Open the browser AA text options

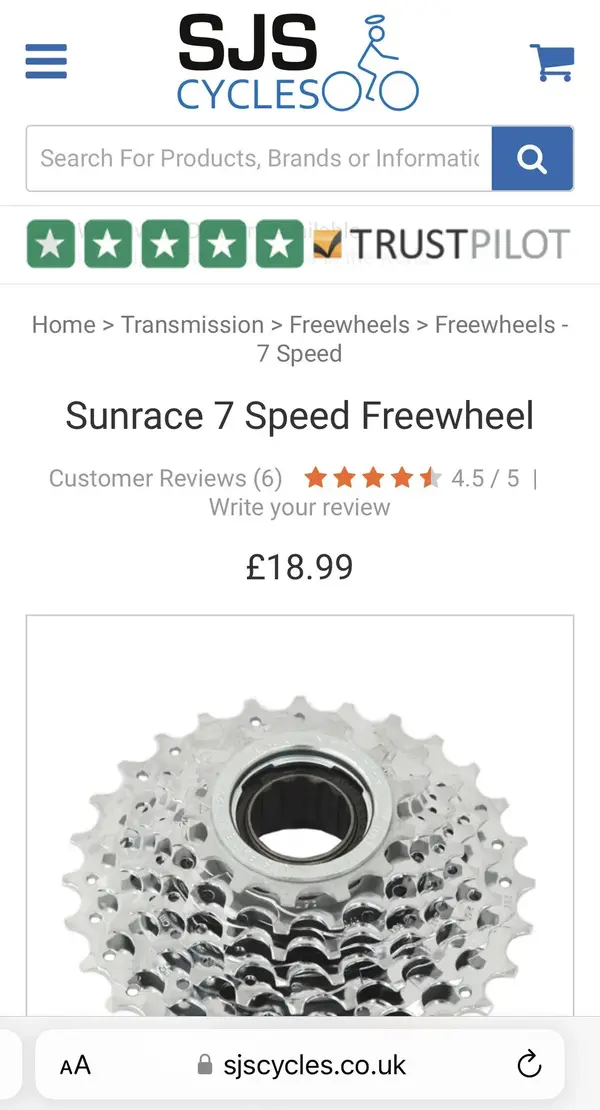click(x=75, y=1065)
